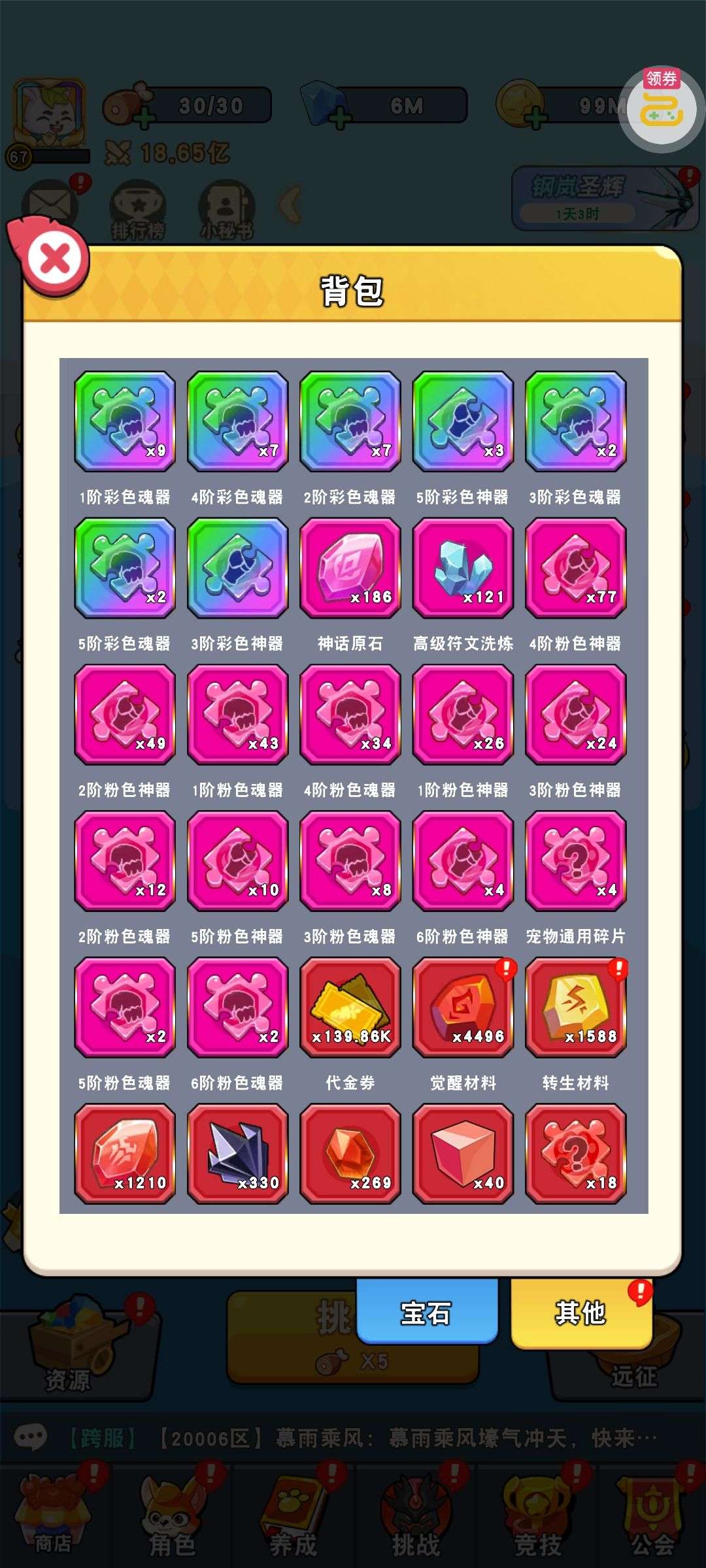
Task: Select the 转生材料 item
Action: pos(575,1007)
